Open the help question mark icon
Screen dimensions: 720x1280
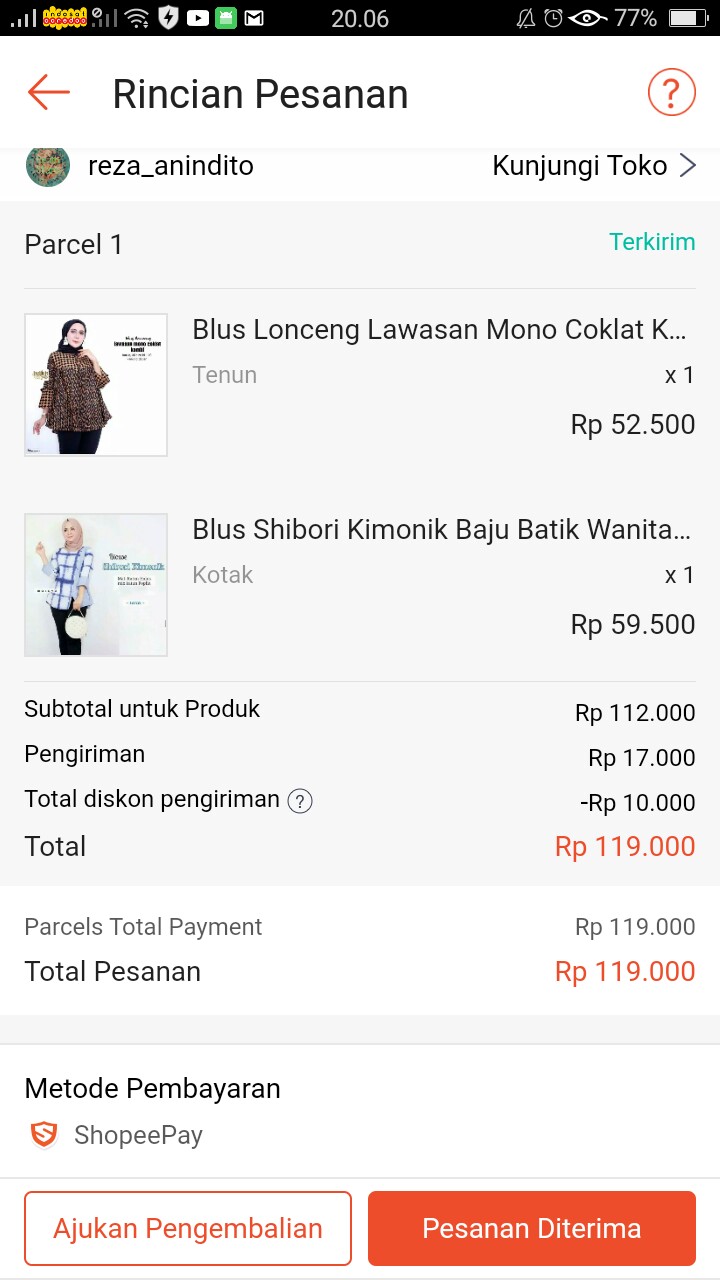[671, 91]
